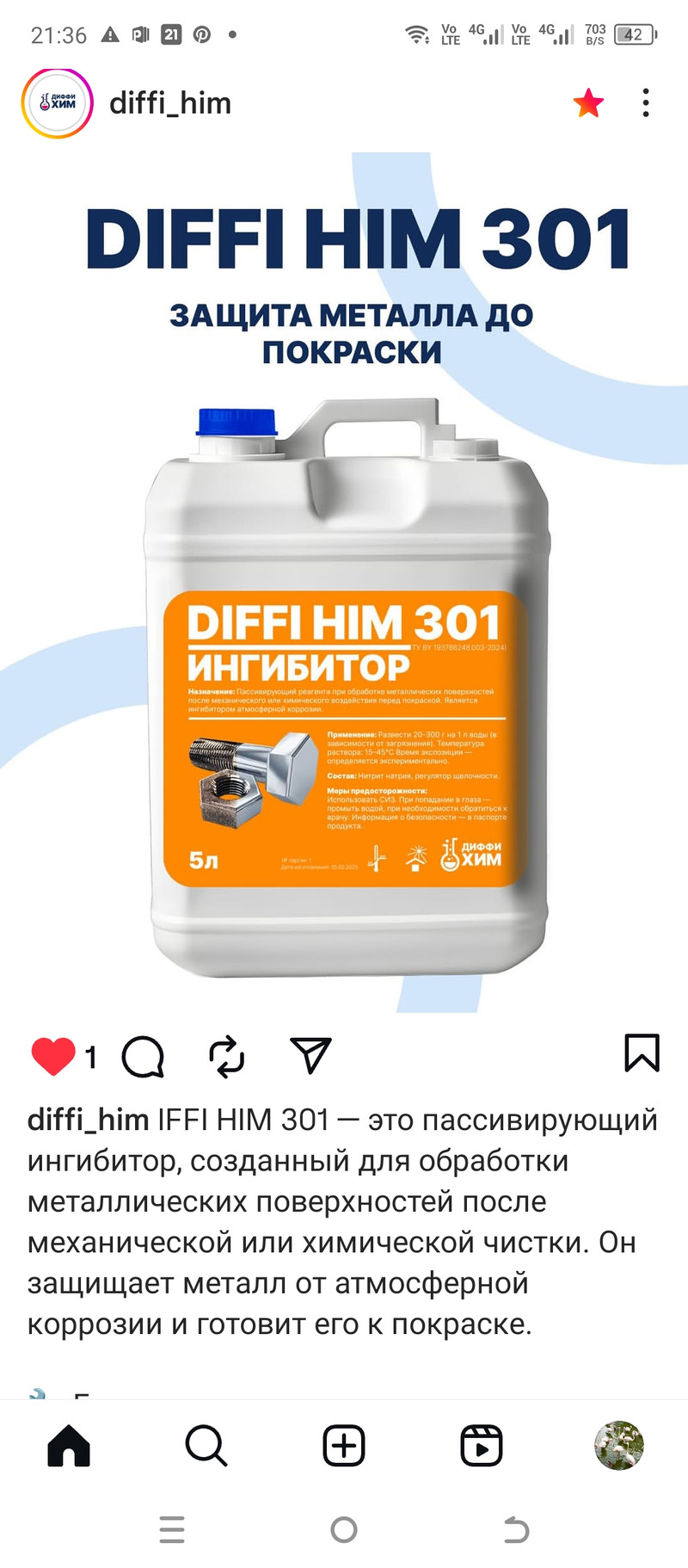Screen dimensions: 688x1568
Task: Unlike the post with the red heart
Action: pos(52,1056)
